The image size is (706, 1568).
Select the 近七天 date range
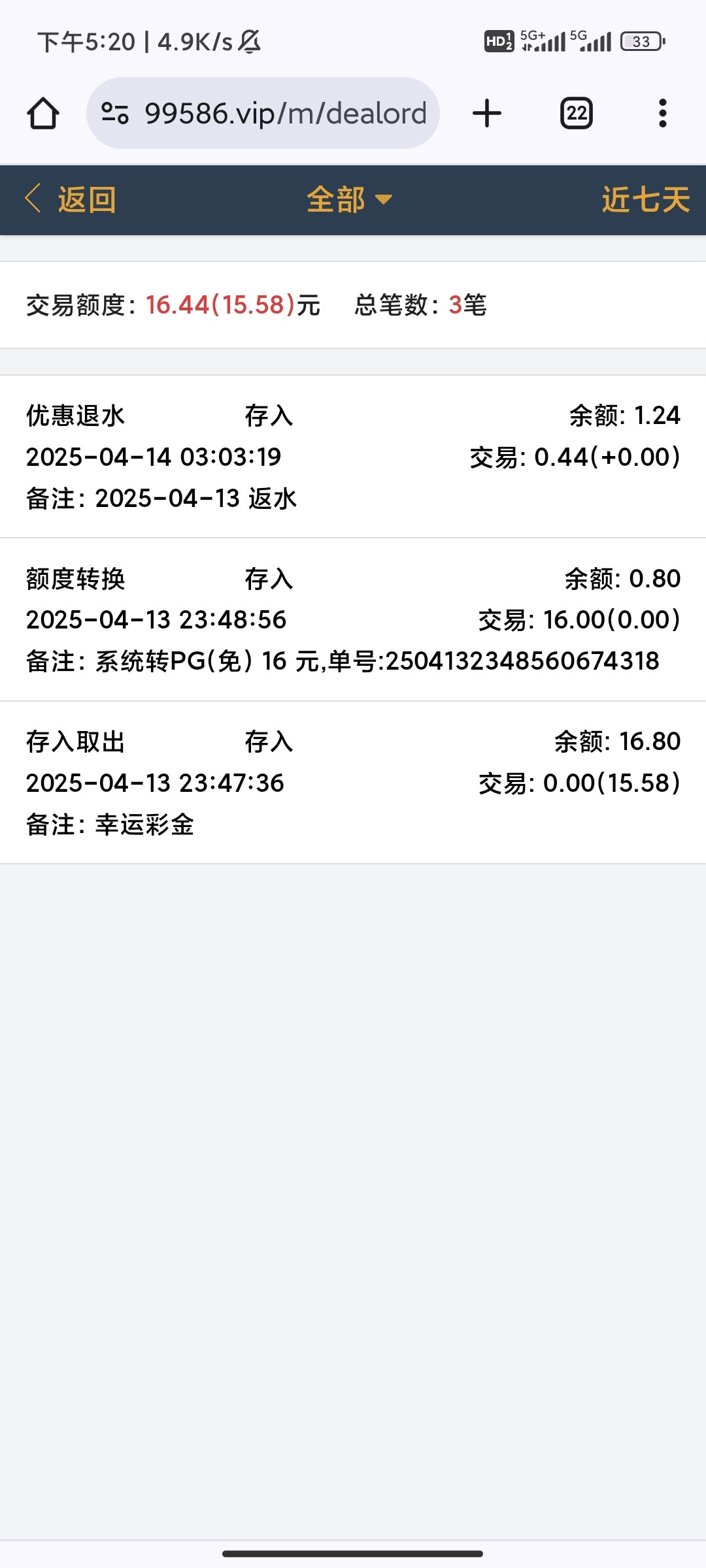(x=645, y=199)
